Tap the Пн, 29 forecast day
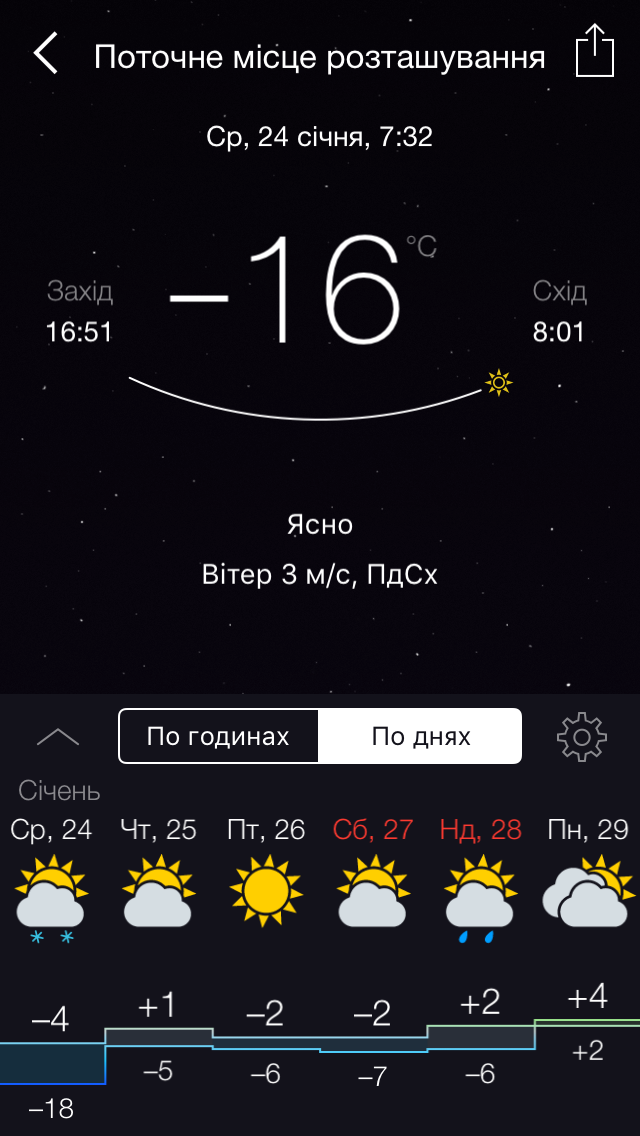This screenshot has height=1136, width=640. point(588,880)
